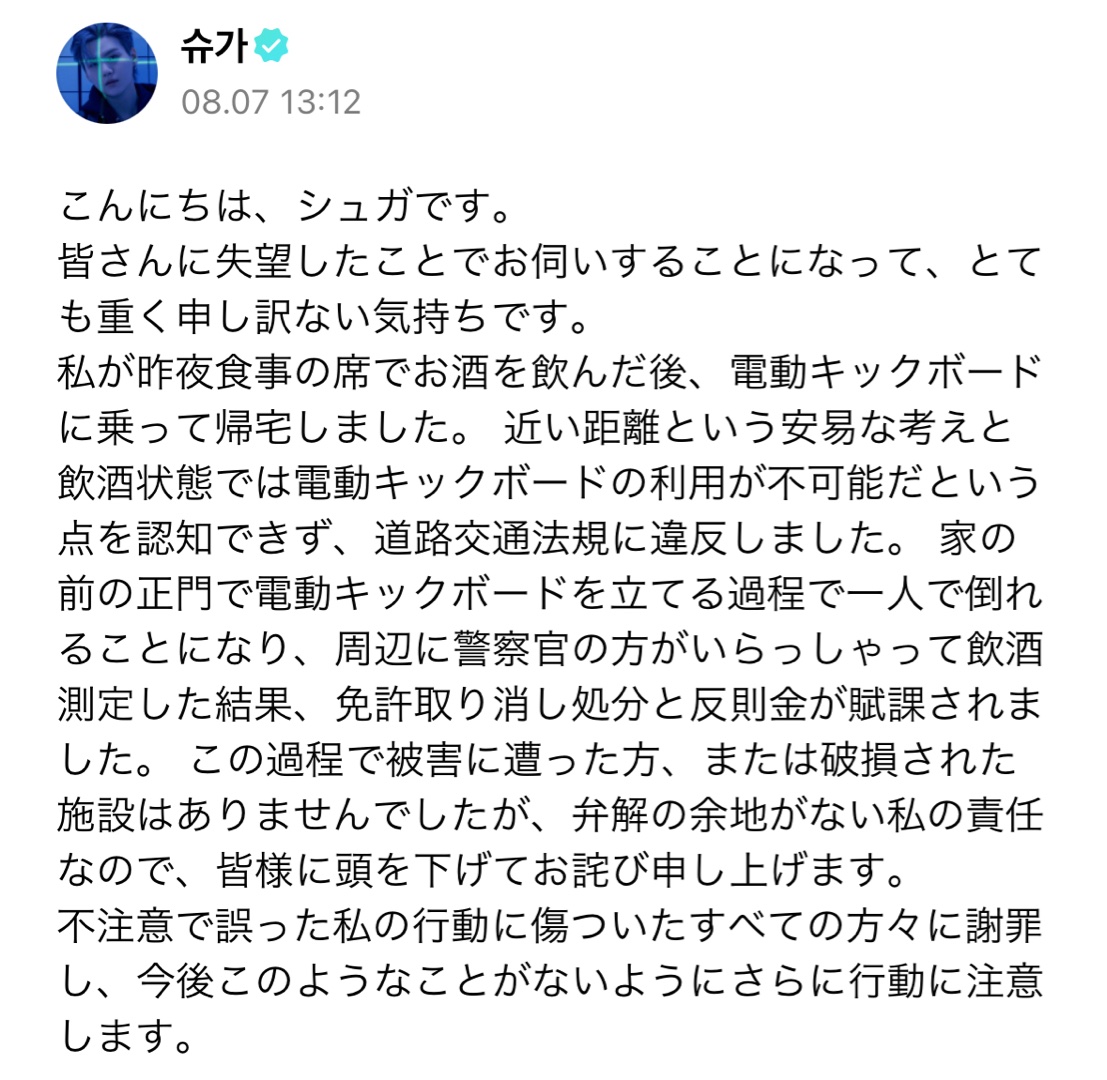Screen dimensions: 1107x1080
Task: Open 슈가's profile picture
Action: (x=107, y=73)
